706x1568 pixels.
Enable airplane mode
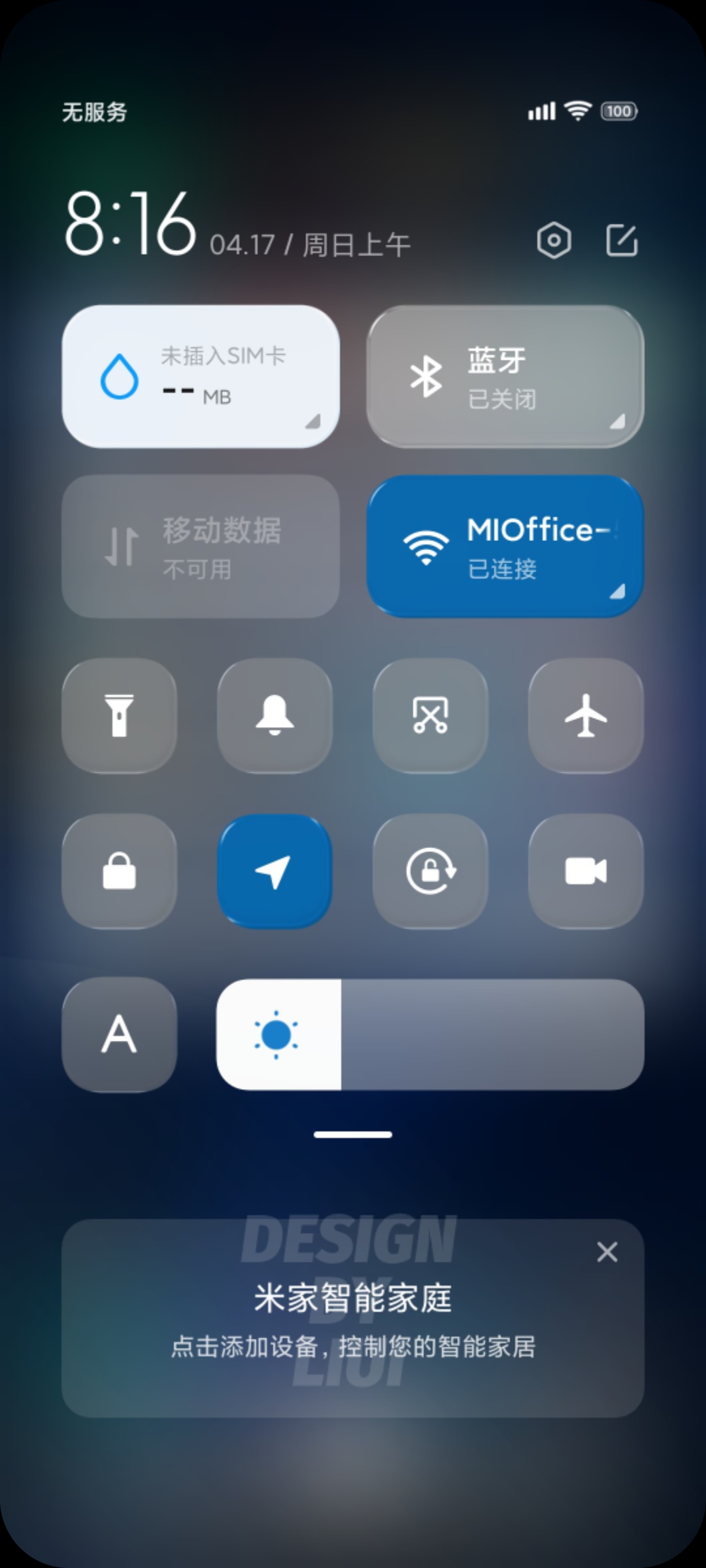coord(586,715)
